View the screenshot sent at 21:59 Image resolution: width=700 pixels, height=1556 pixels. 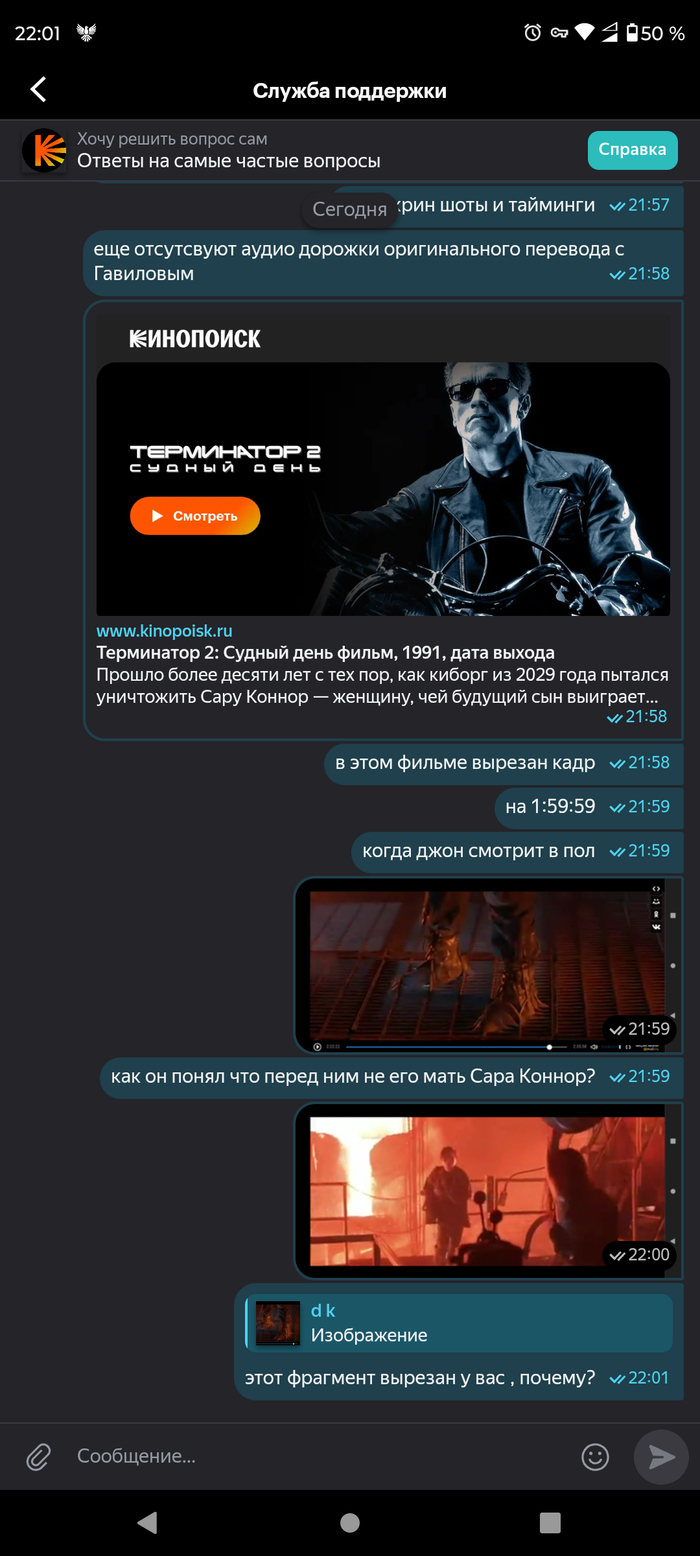tap(487, 966)
